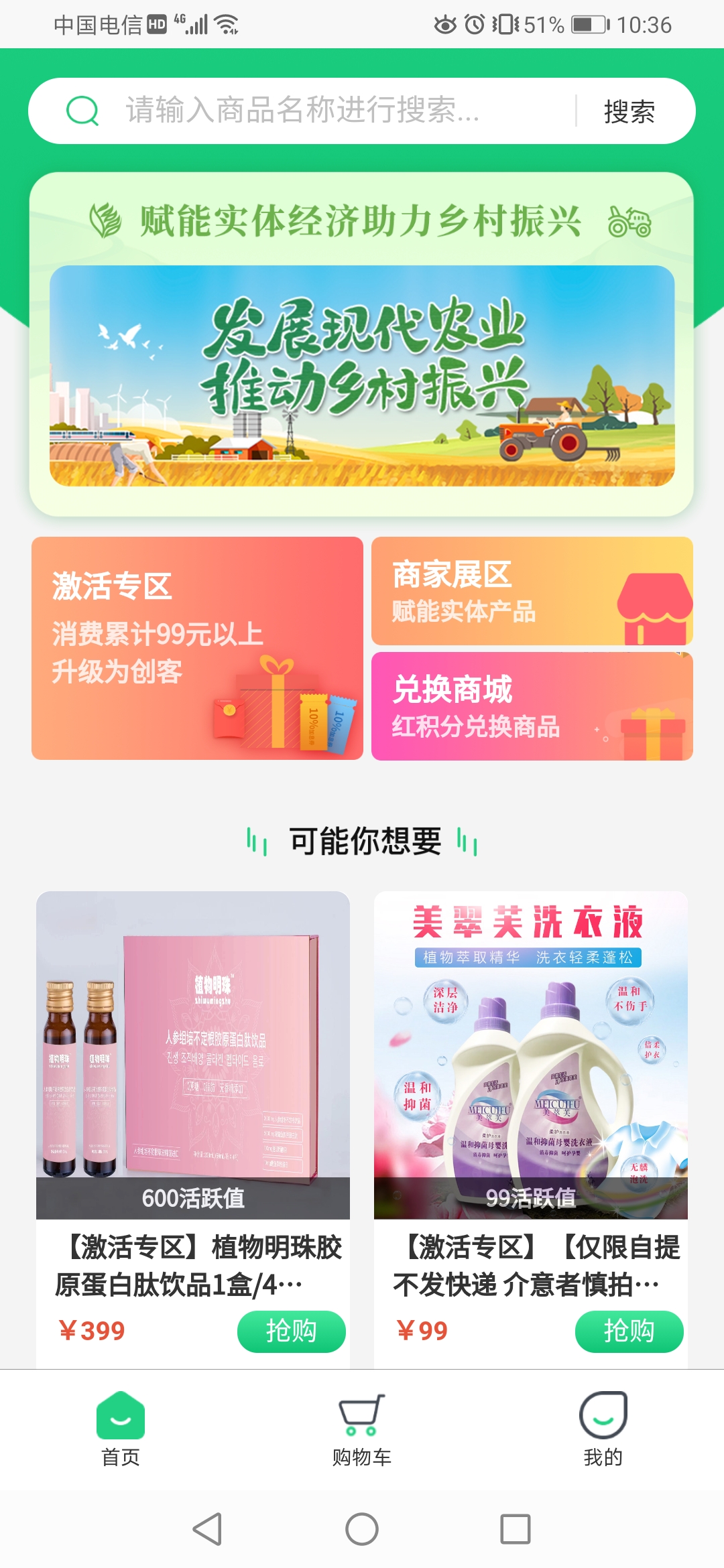This screenshot has width=724, height=1568.
Task: Go back using the system back button
Action: tap(207, 1529)
